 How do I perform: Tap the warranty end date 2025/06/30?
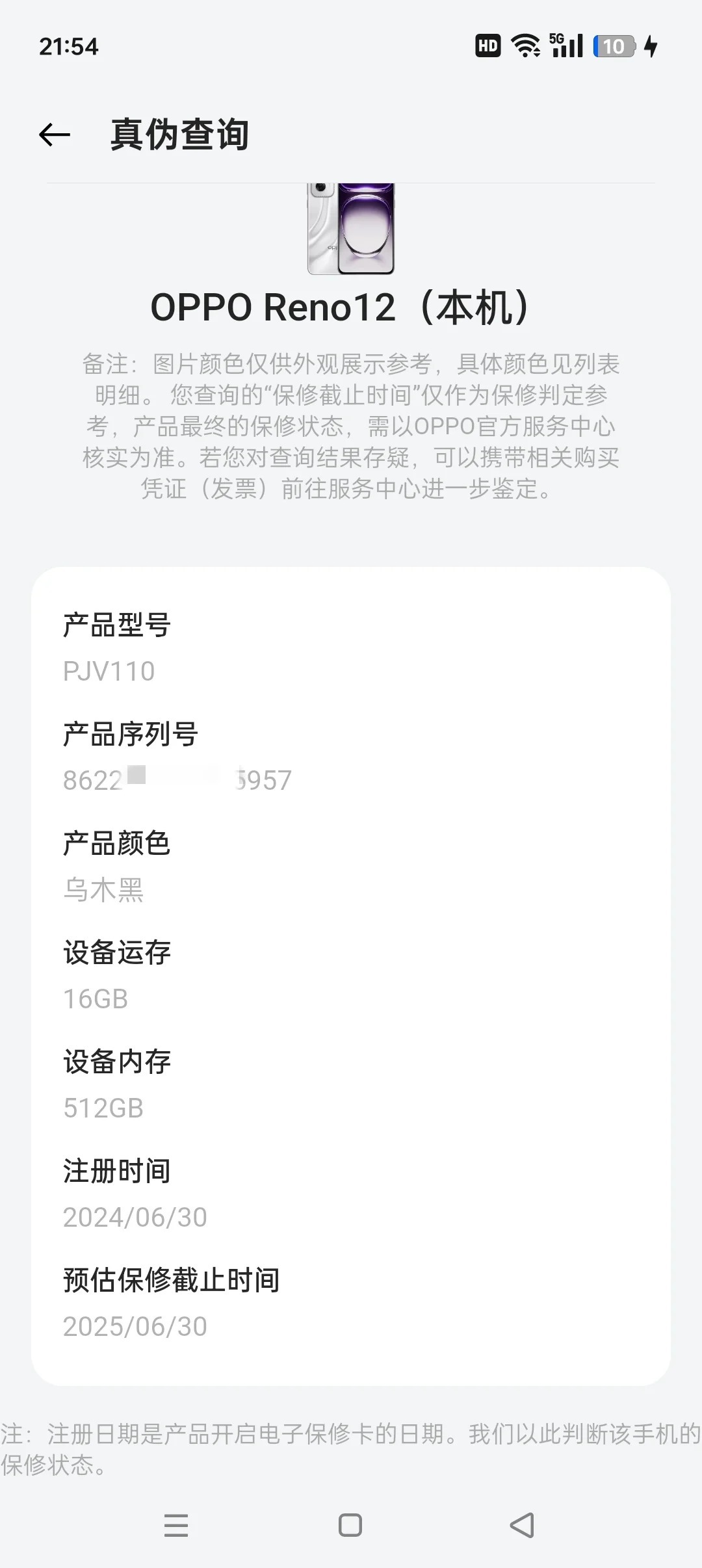coord(136,1326)
